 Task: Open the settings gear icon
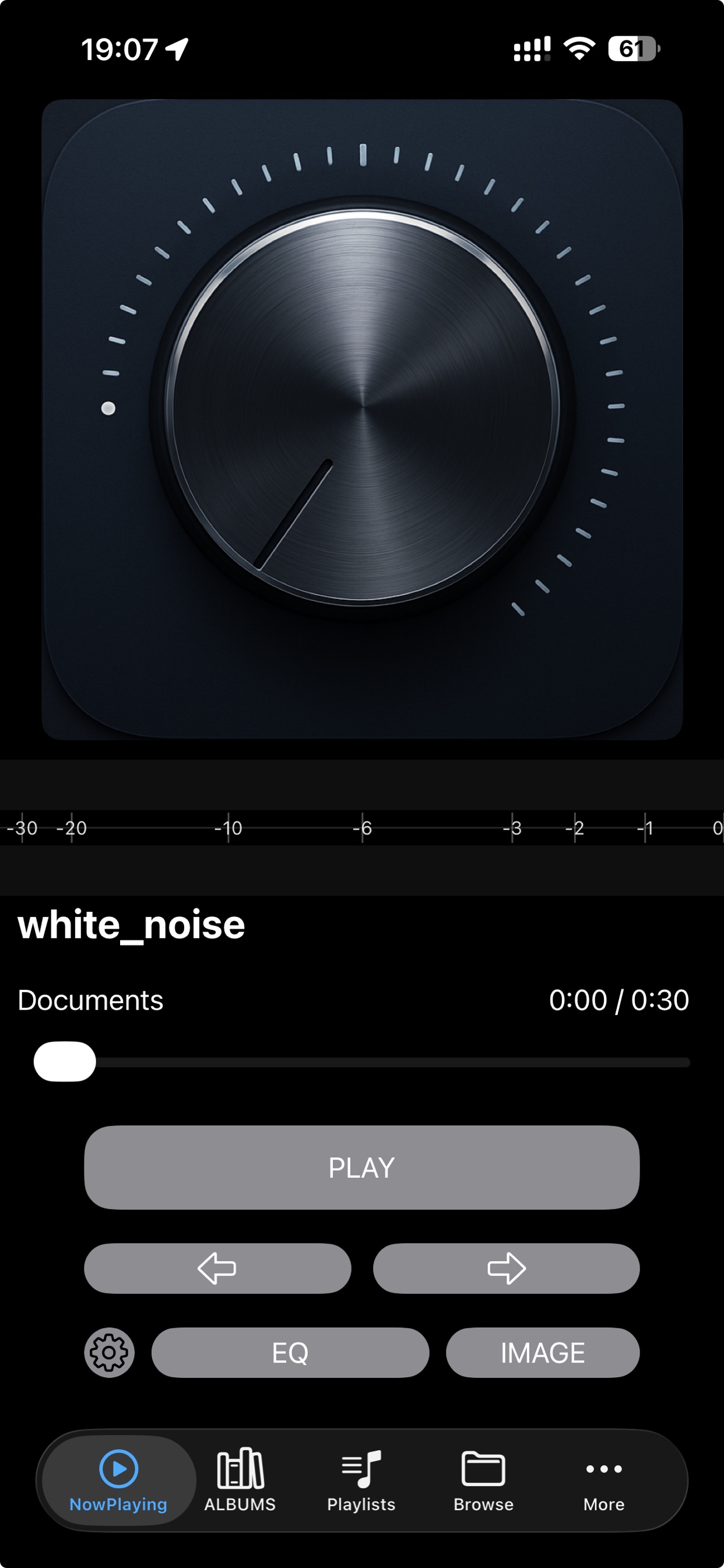coord(109,1353)
